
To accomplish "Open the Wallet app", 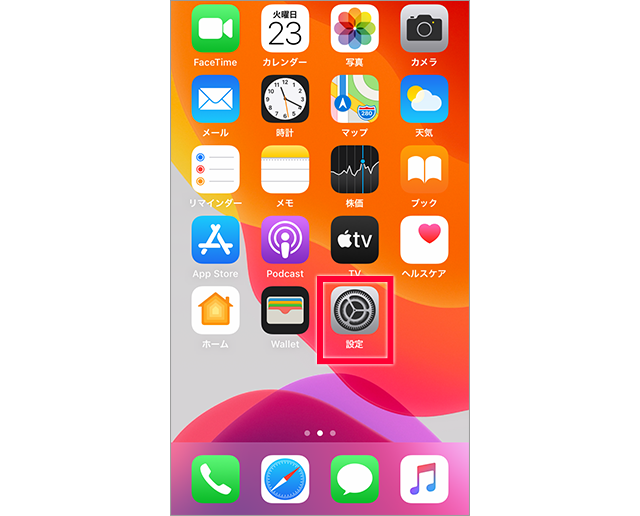I will (285, 310).
